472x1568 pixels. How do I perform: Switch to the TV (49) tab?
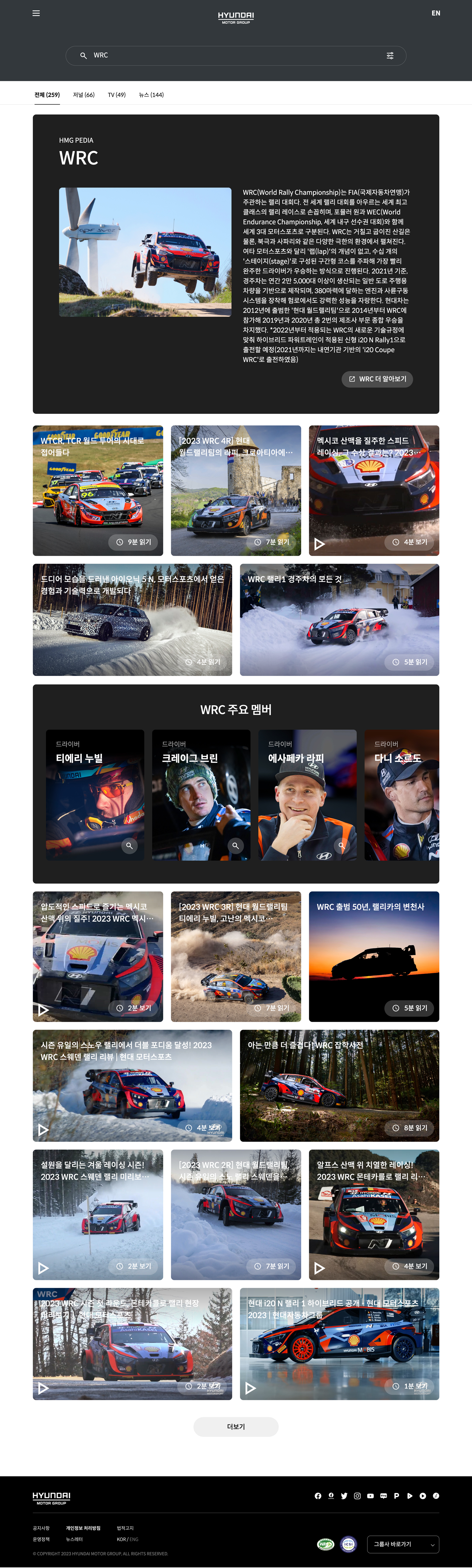coord(116,95)
